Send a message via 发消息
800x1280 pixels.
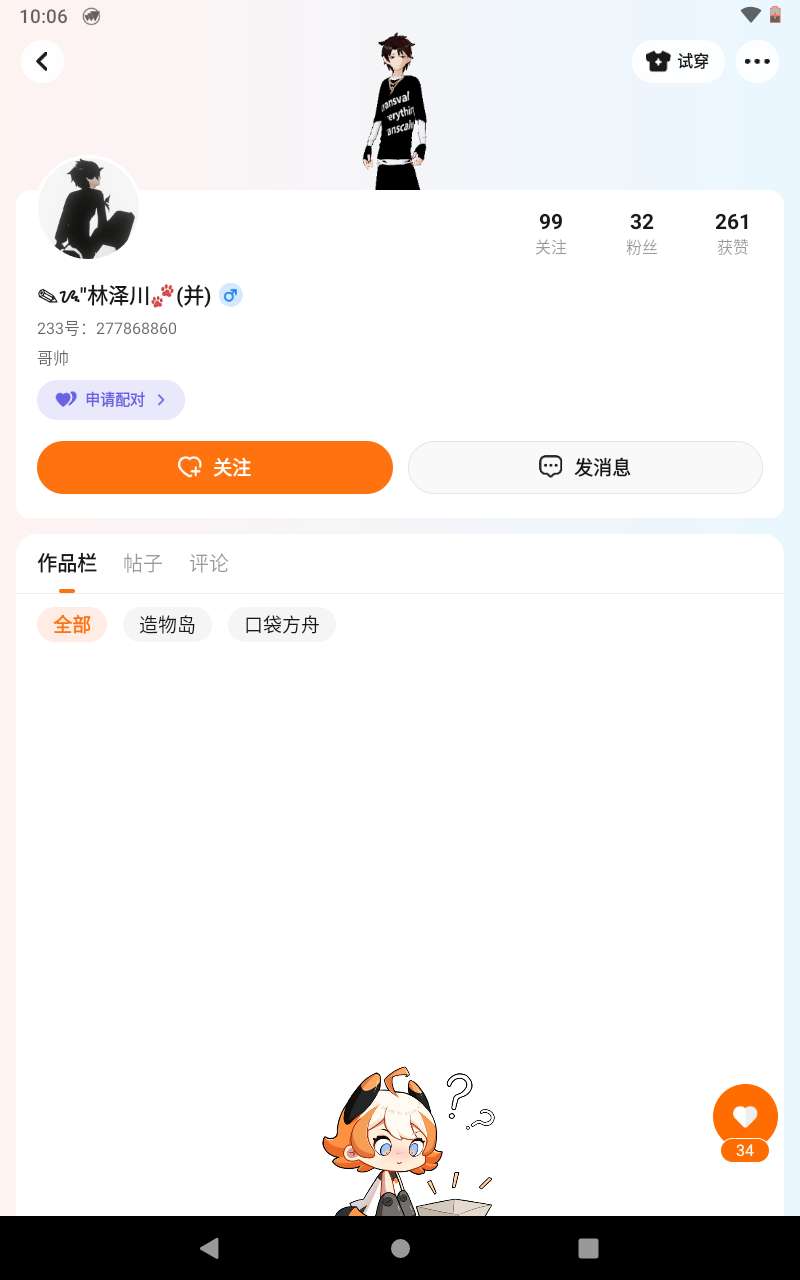(x=585, y=467)
